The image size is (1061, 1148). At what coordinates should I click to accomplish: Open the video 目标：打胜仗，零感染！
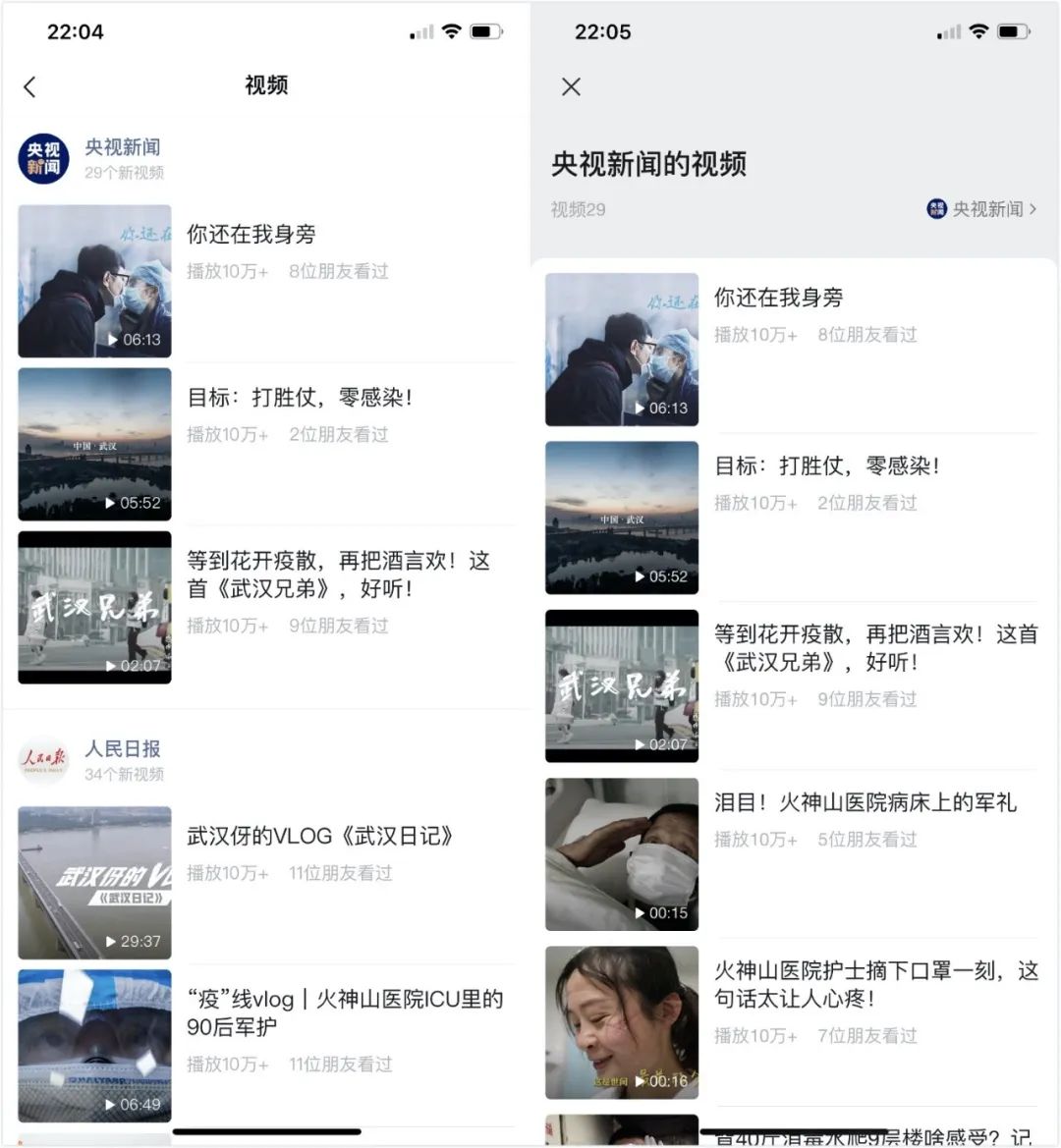(x=301, y=397)
